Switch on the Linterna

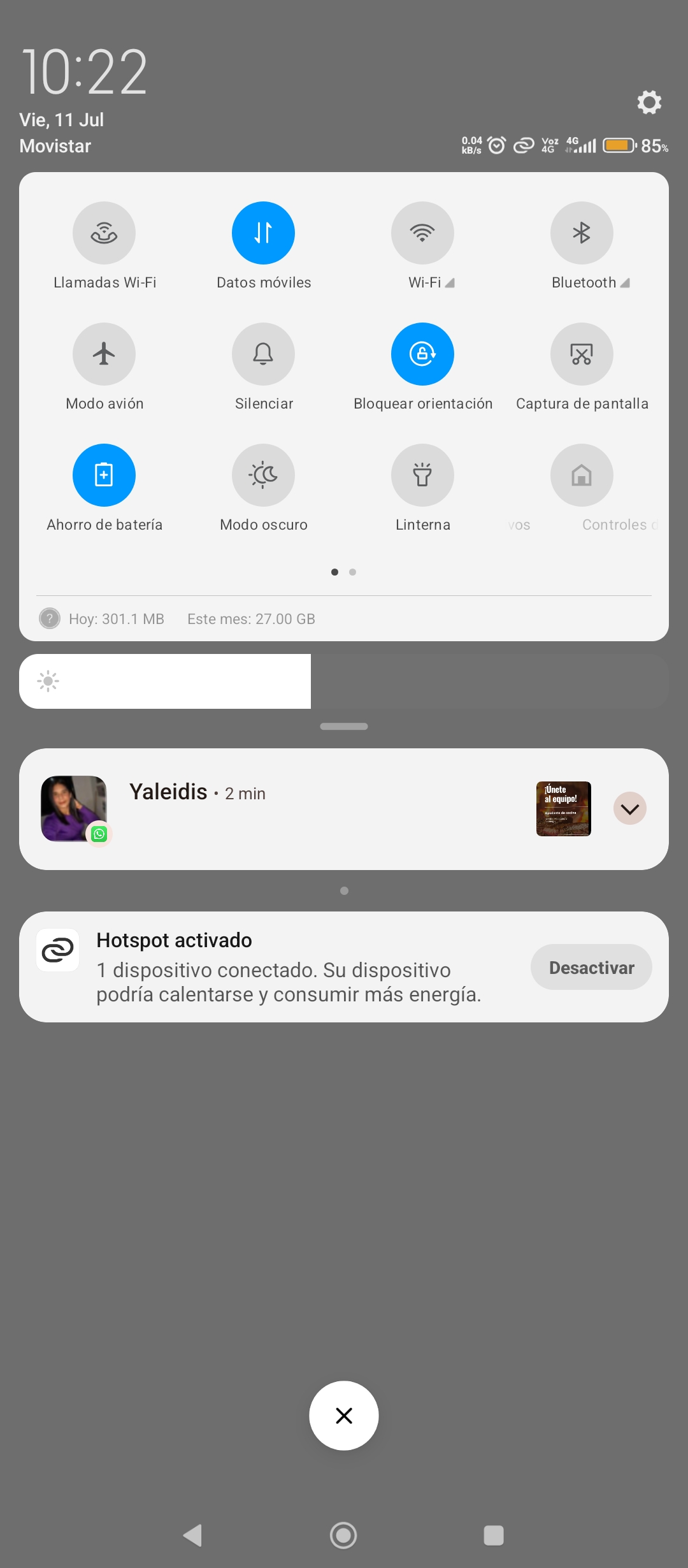pyautogui.click(x=422, y=475)
